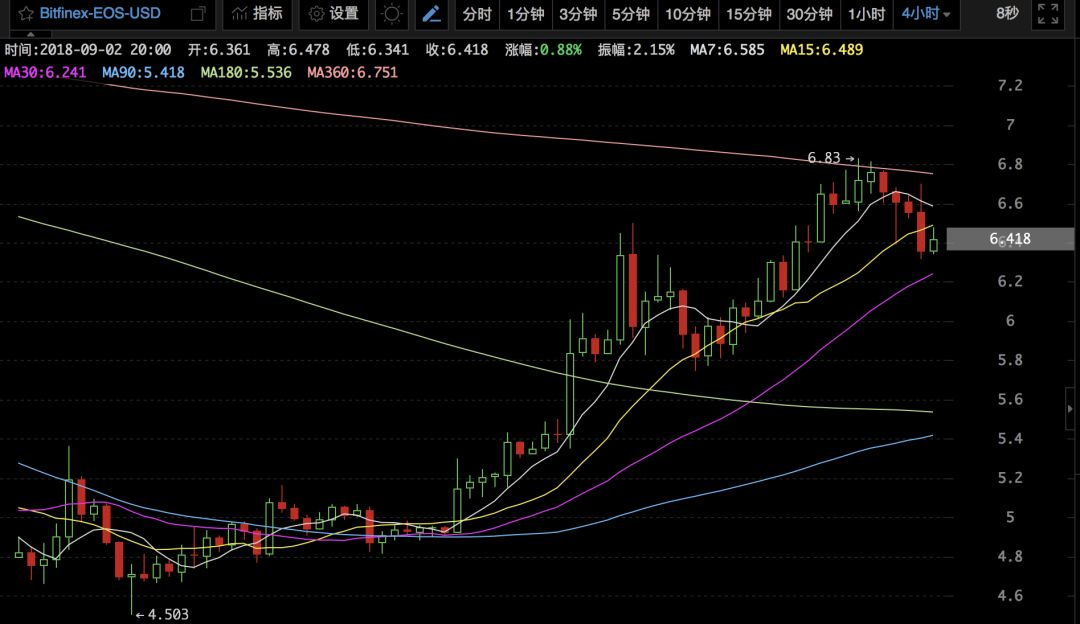The height and width of the screenshot is (624, 1080).
Task: Select the 15分钟 interval
Action: [x=748, y=14]
